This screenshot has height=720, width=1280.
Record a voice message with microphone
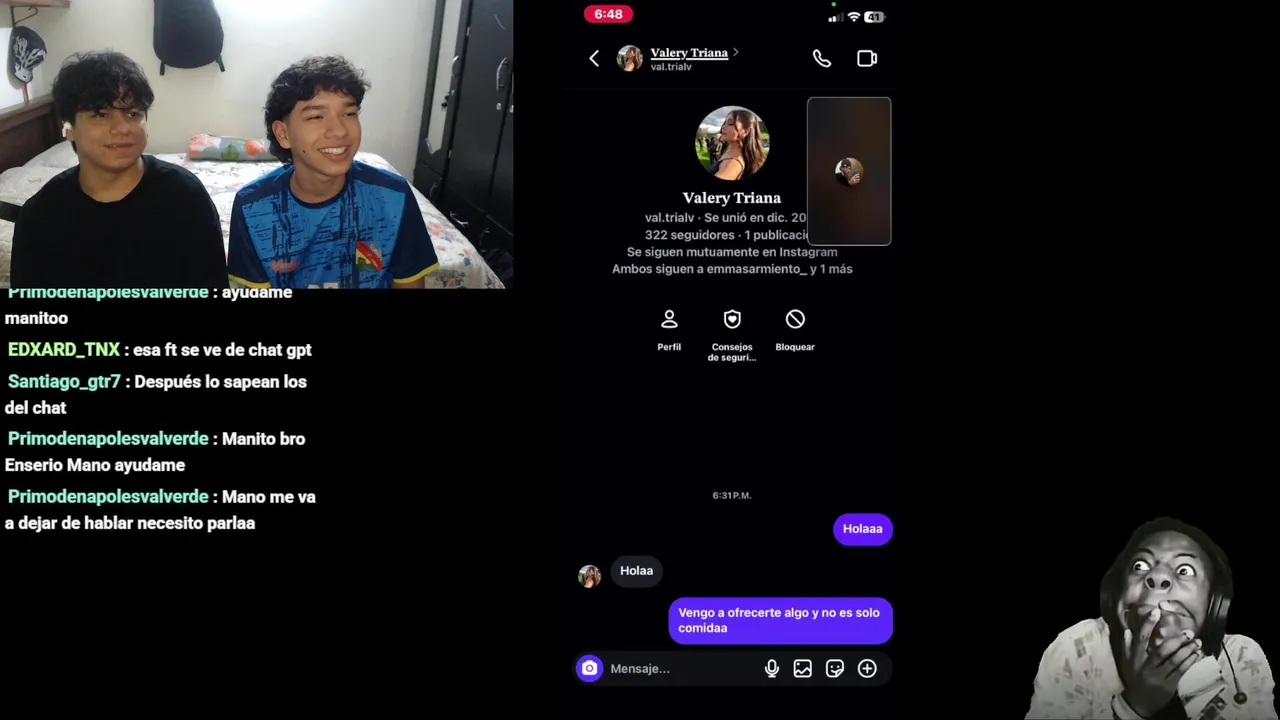click(771, 668)
